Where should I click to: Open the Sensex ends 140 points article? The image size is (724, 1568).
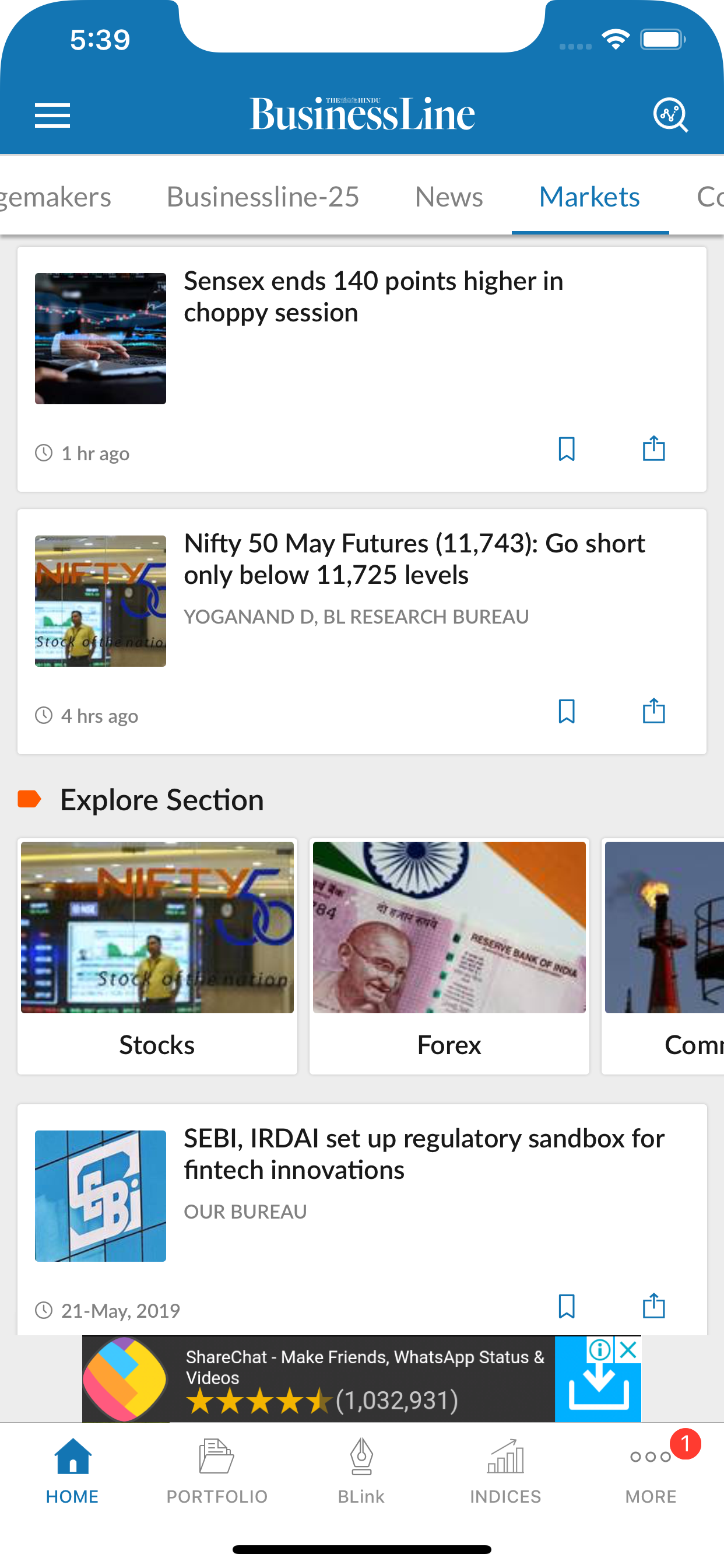pyautogui.click(x=374, y=297)
